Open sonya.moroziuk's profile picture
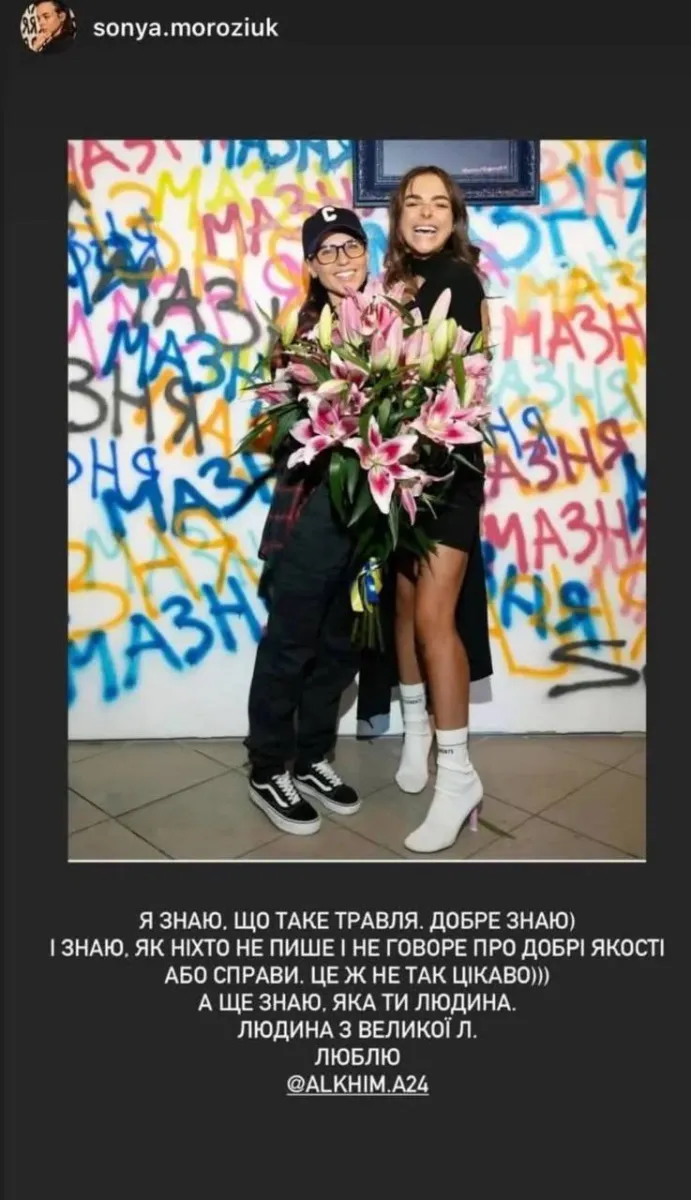 click(47, 27)
